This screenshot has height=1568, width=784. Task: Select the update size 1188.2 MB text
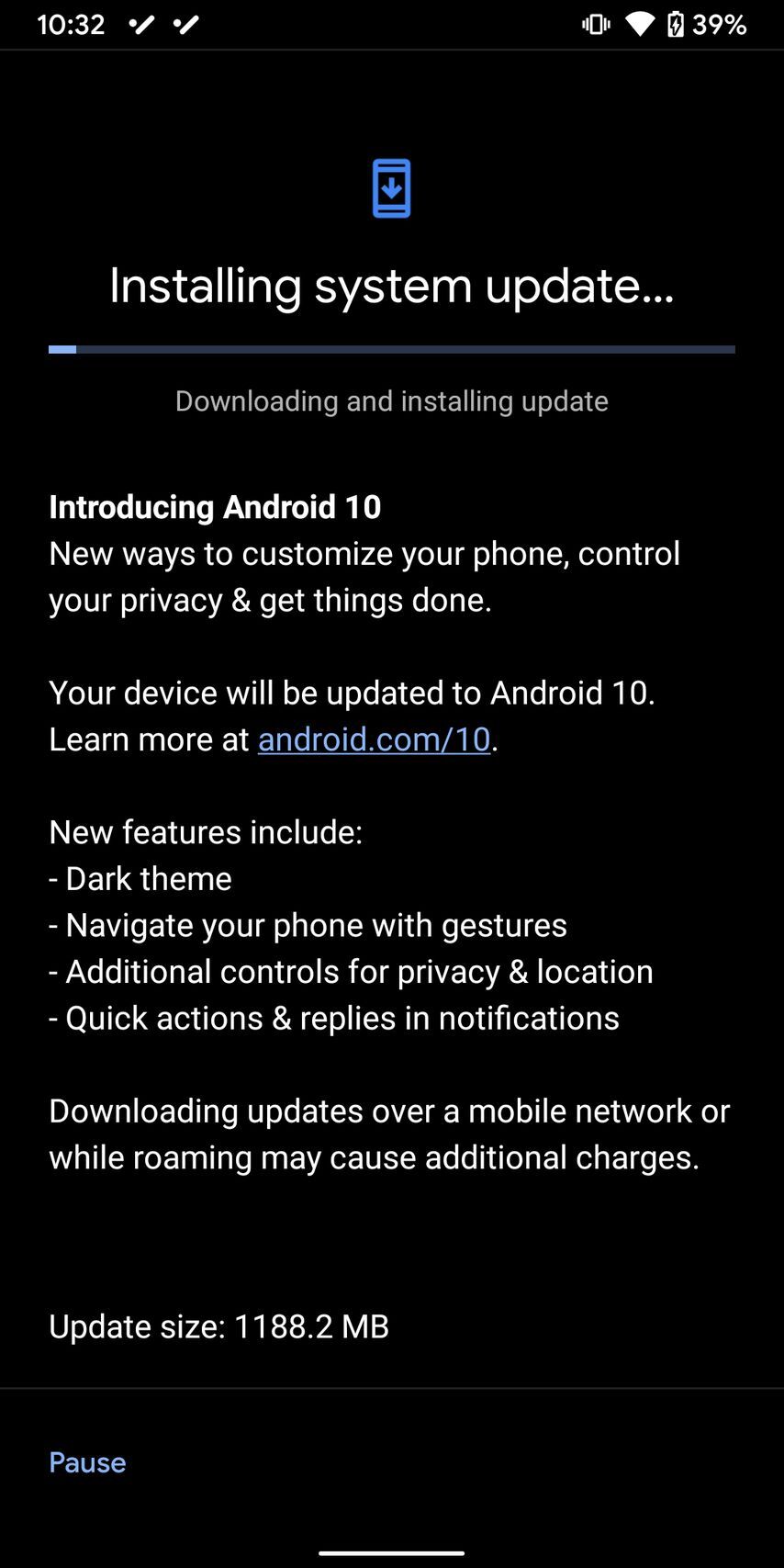point(219,1326)
